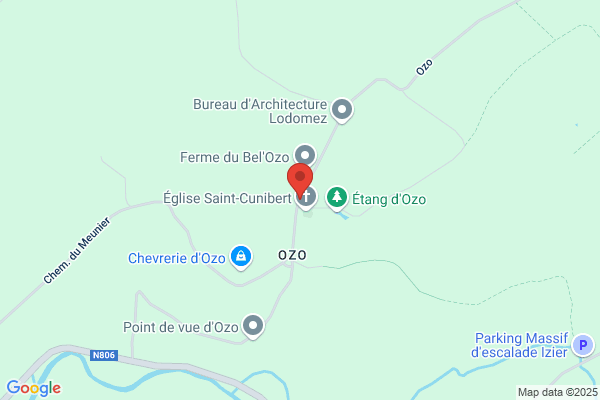
Task: Open the Chevrerie d'Ozo shop marker
Action: click(241, 258)
